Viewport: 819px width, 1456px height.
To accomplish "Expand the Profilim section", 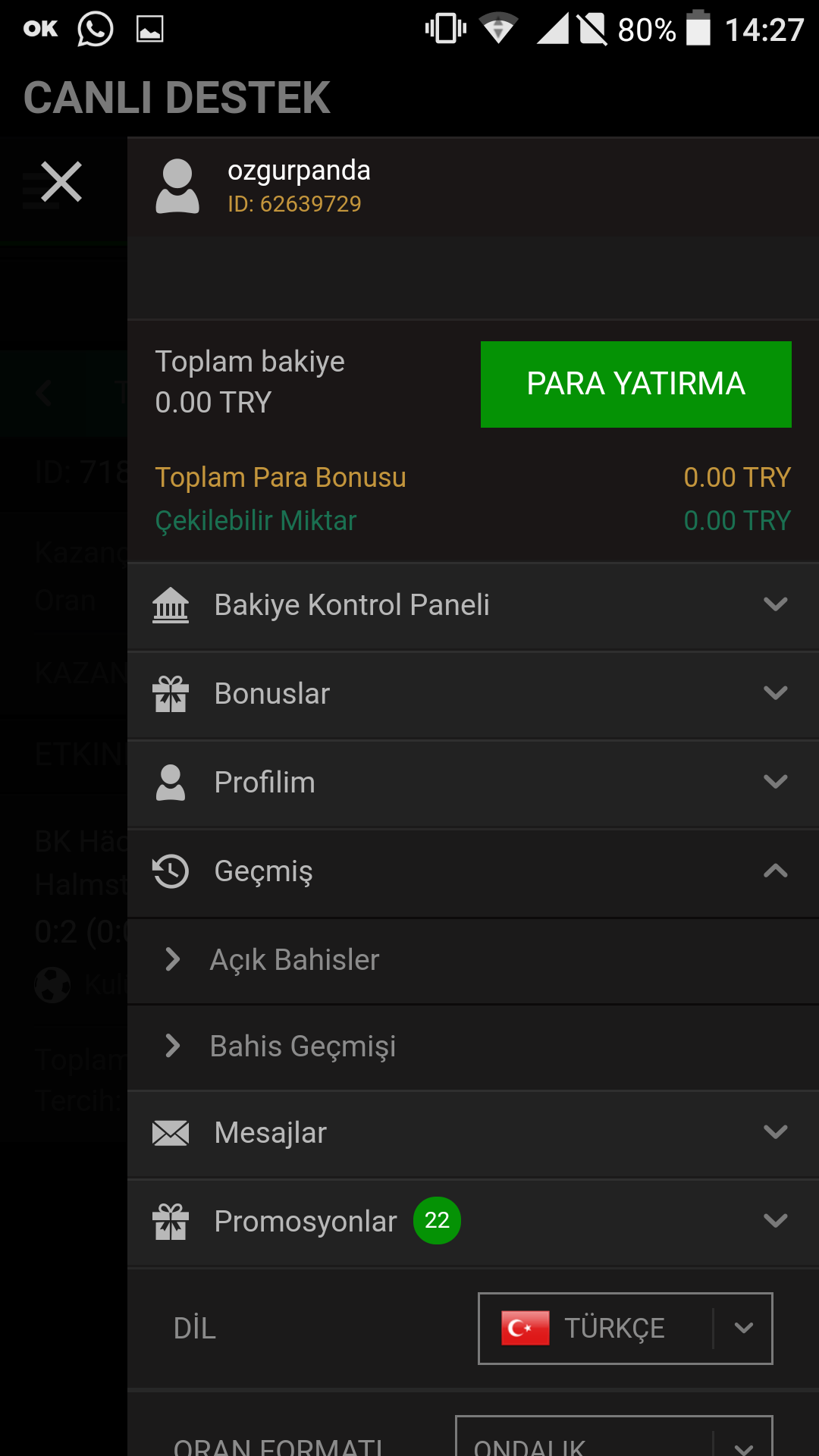I will click(473, 783).
